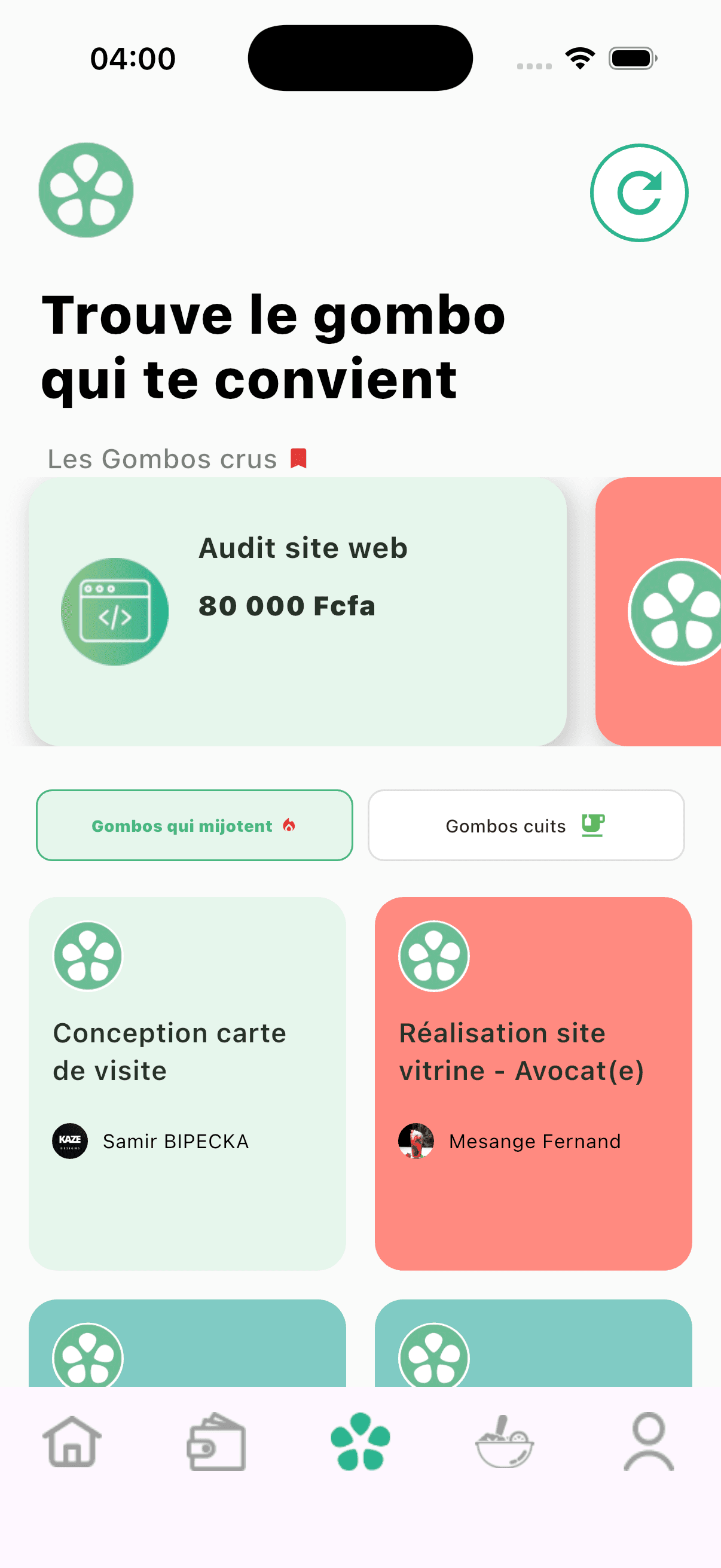Open the Audit site web card
The height and width of the screenshot is (1568, 721).
(298, 611)
